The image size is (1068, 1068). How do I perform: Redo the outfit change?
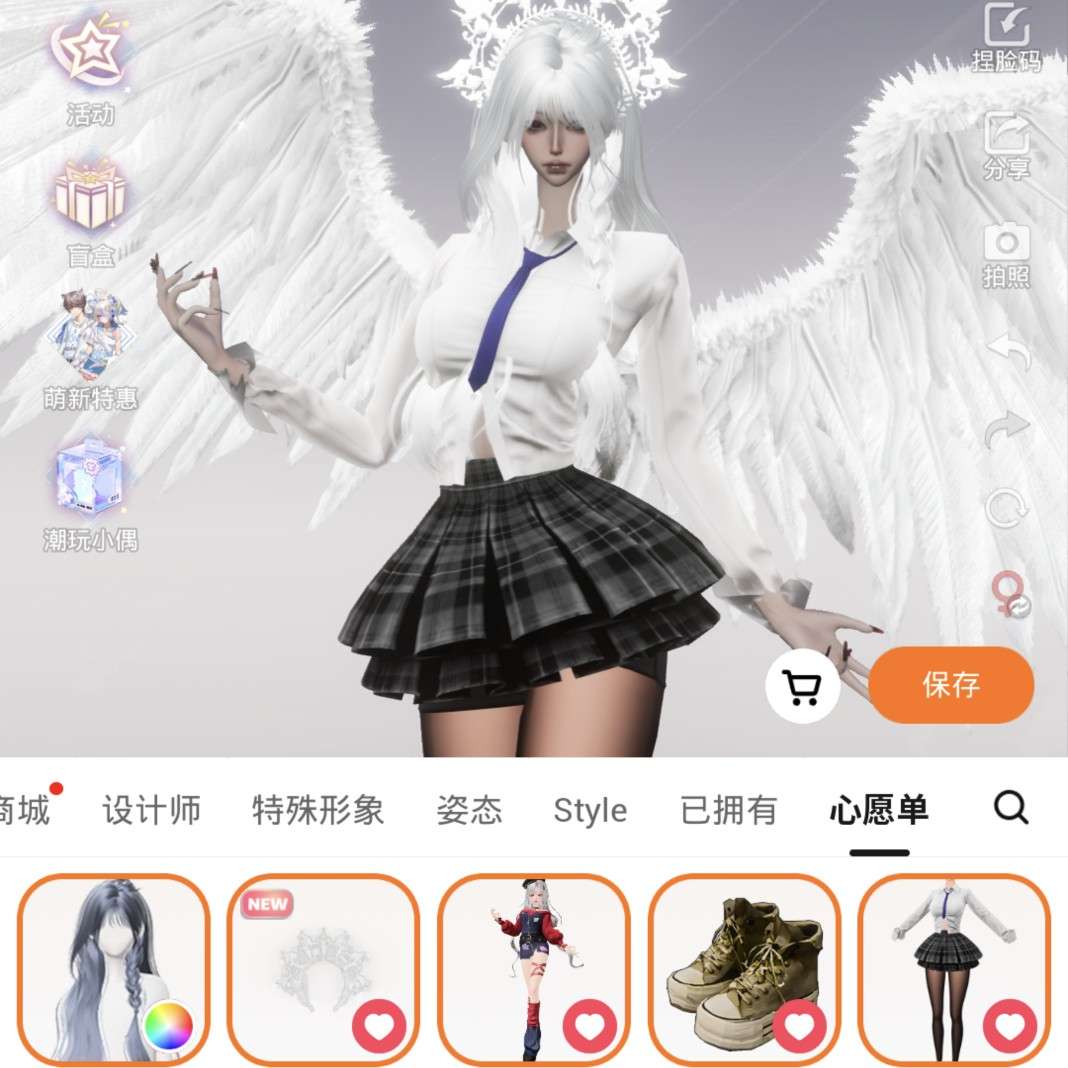click(x=1006, y=430)
